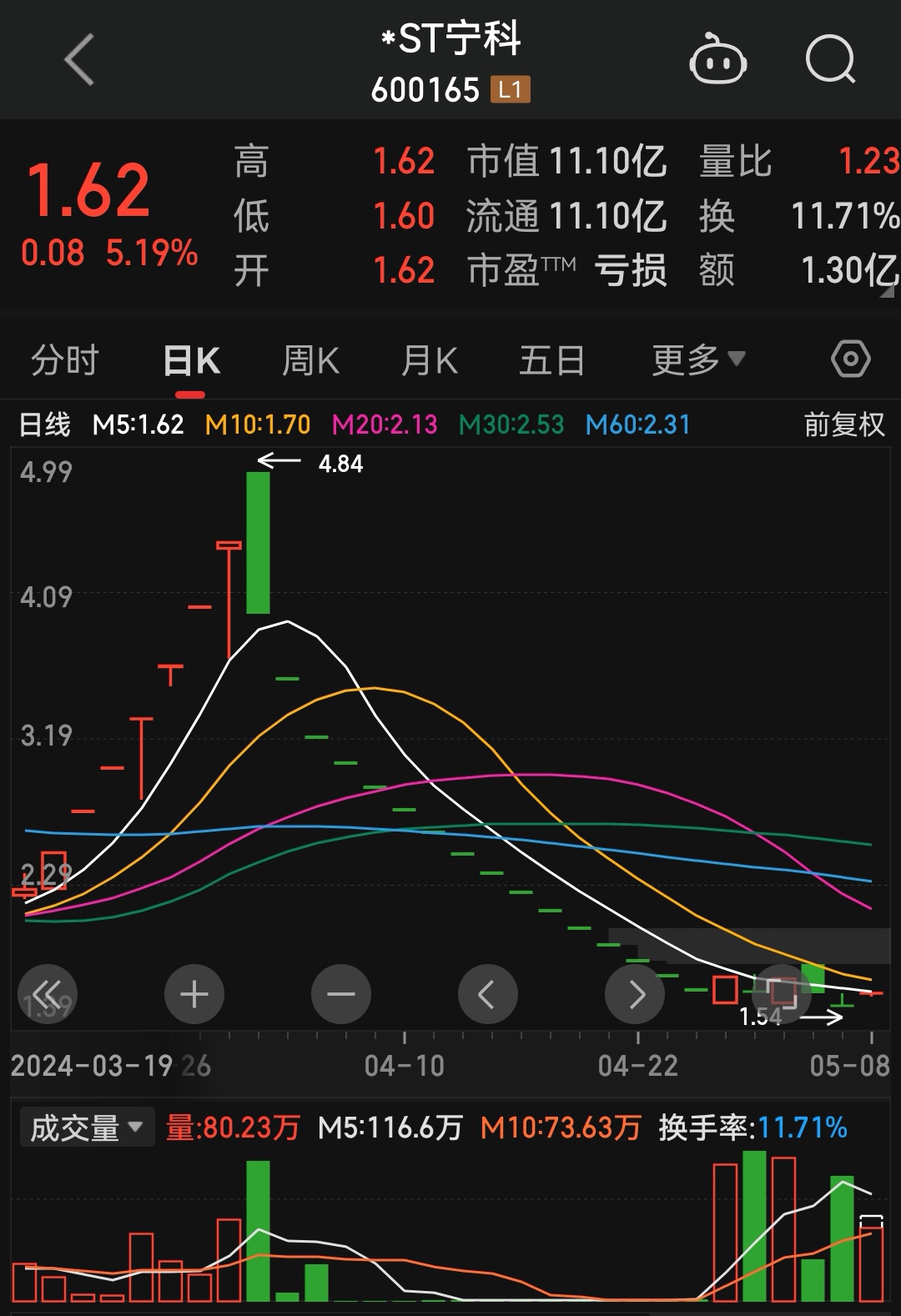
Task: Open the indicator settings gear icon
Action: (x=848, y=358)
